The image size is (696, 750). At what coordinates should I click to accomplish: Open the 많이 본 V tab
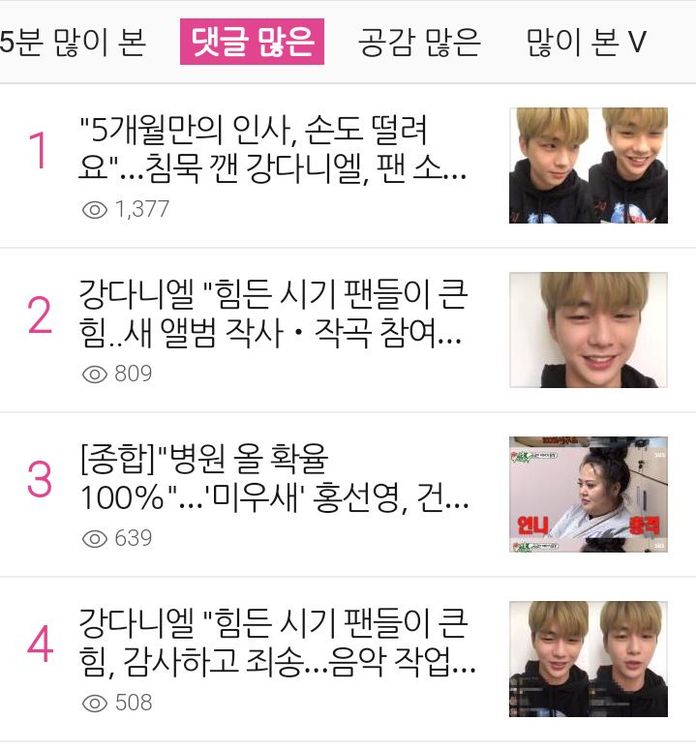point(586,42)
